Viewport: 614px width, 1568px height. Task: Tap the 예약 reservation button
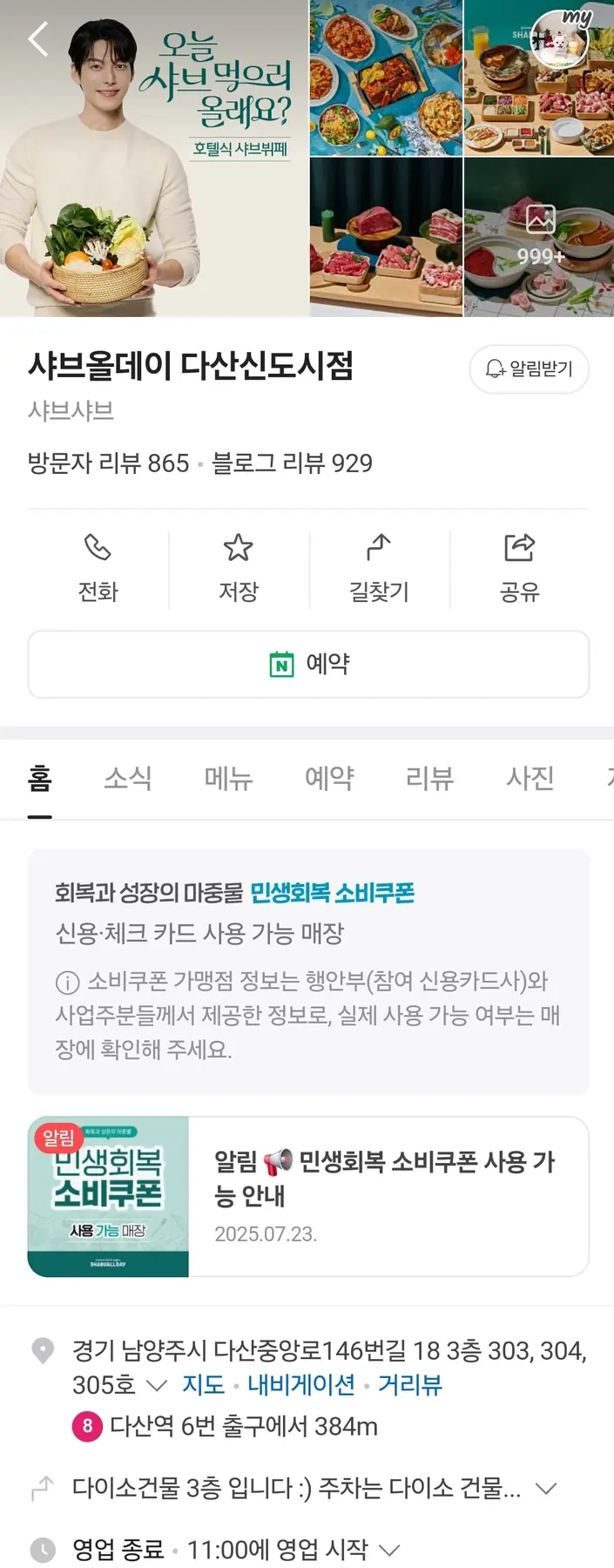point(308,664)
